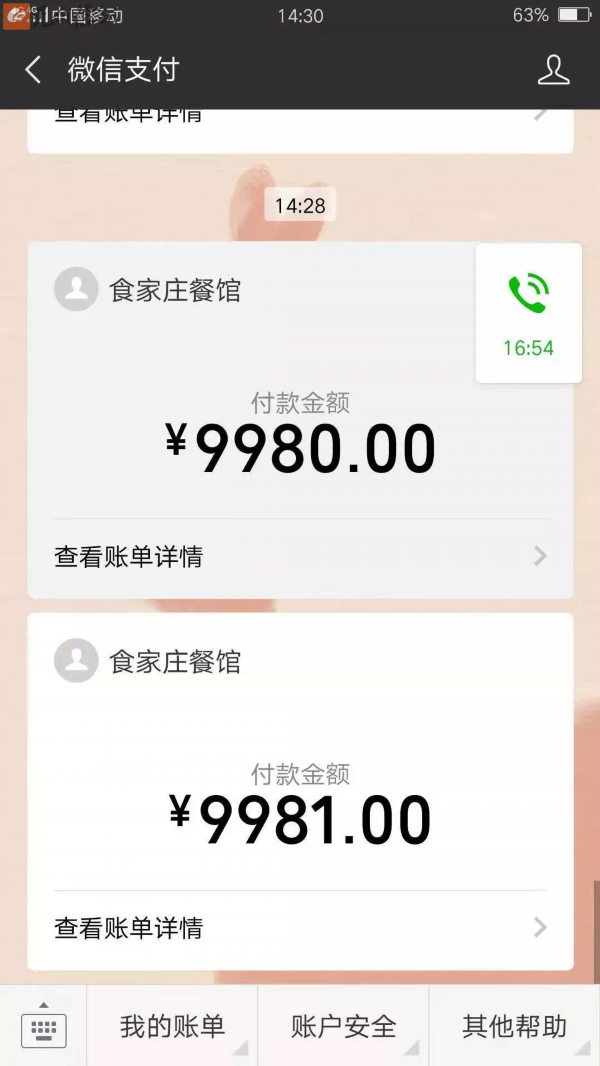Open the 我的账单 menu
This screenshot has width=600, height=1066.
172,1026
